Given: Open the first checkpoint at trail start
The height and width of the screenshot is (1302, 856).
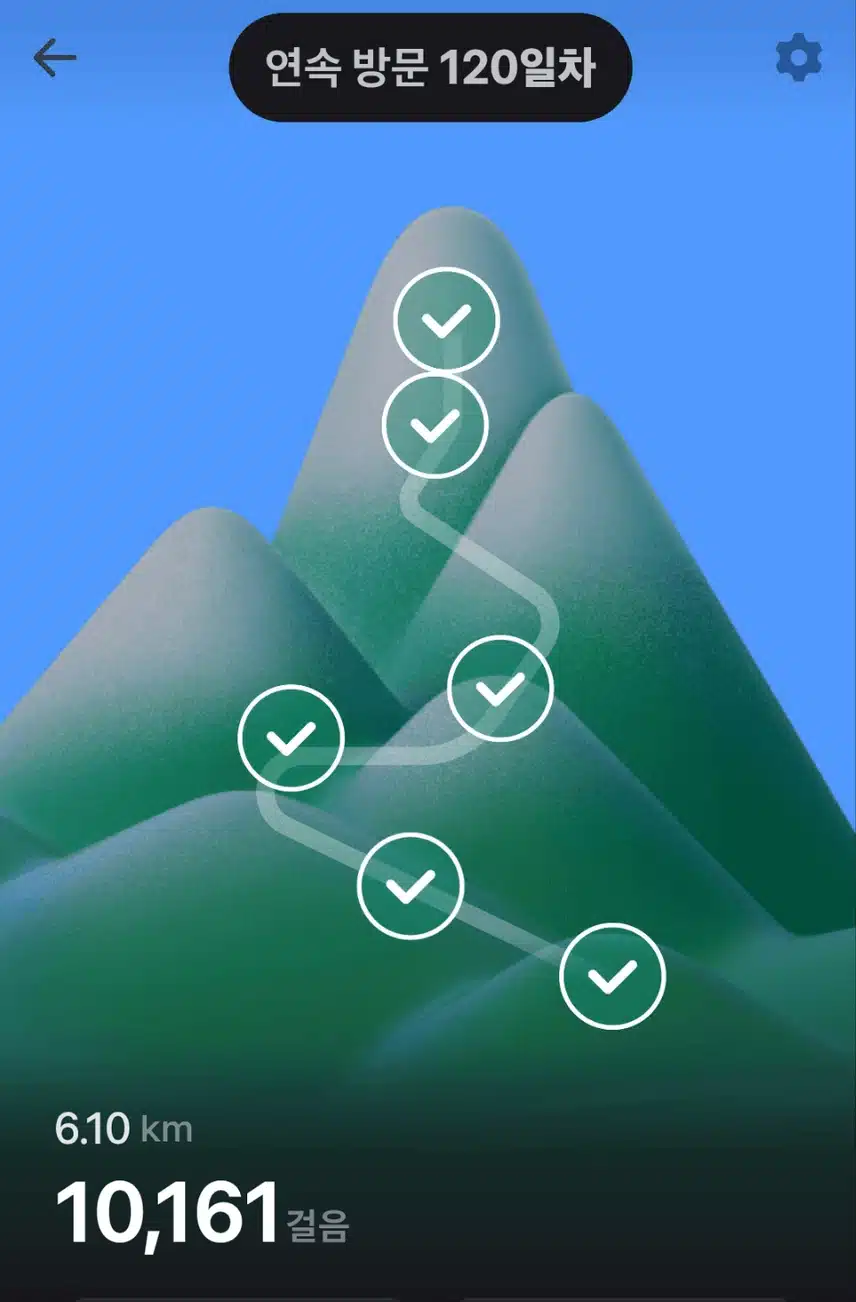Looking at the screenshot, I should tap(612, 976).
